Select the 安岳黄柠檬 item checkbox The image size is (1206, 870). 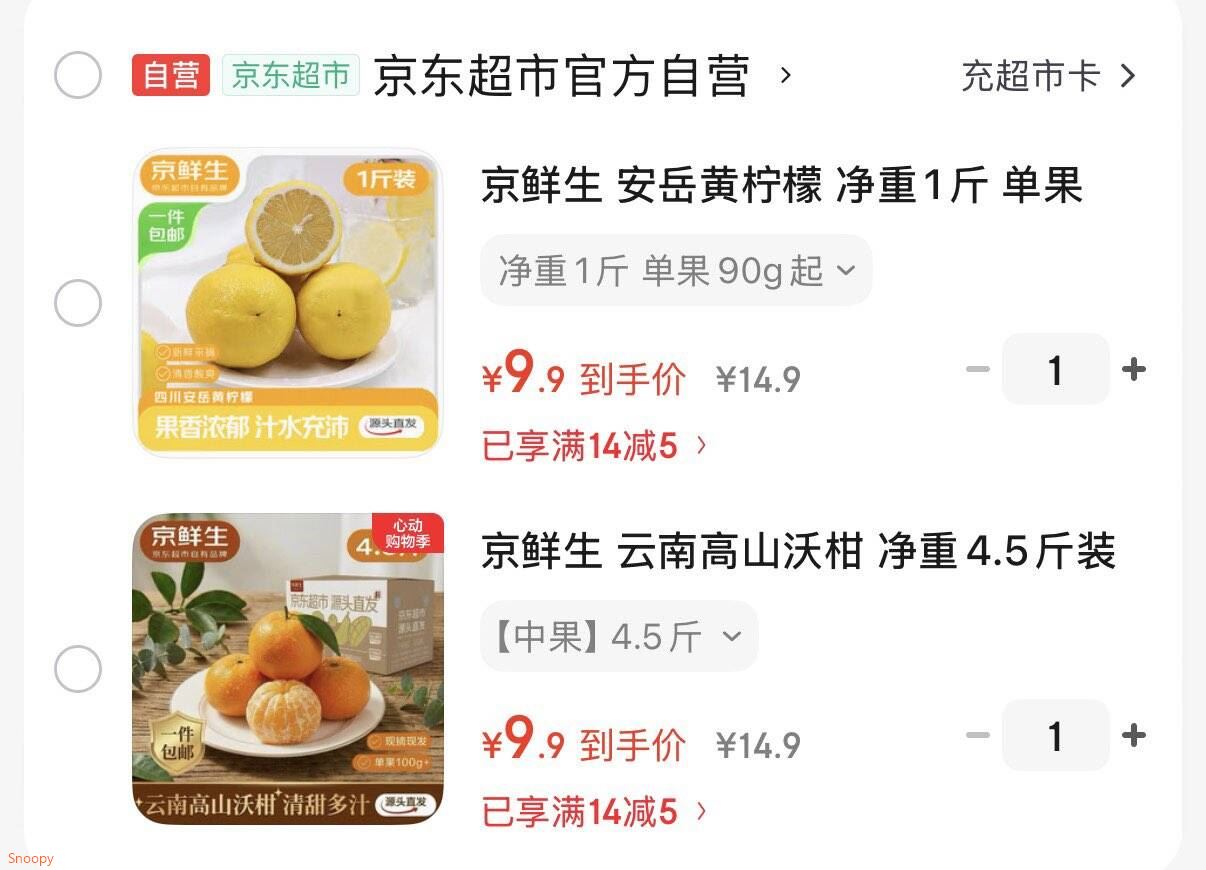78,302
